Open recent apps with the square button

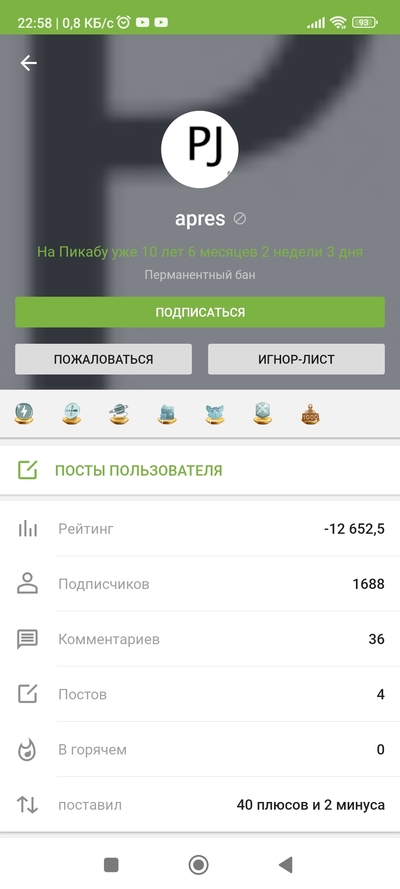[x=111, y=865]
